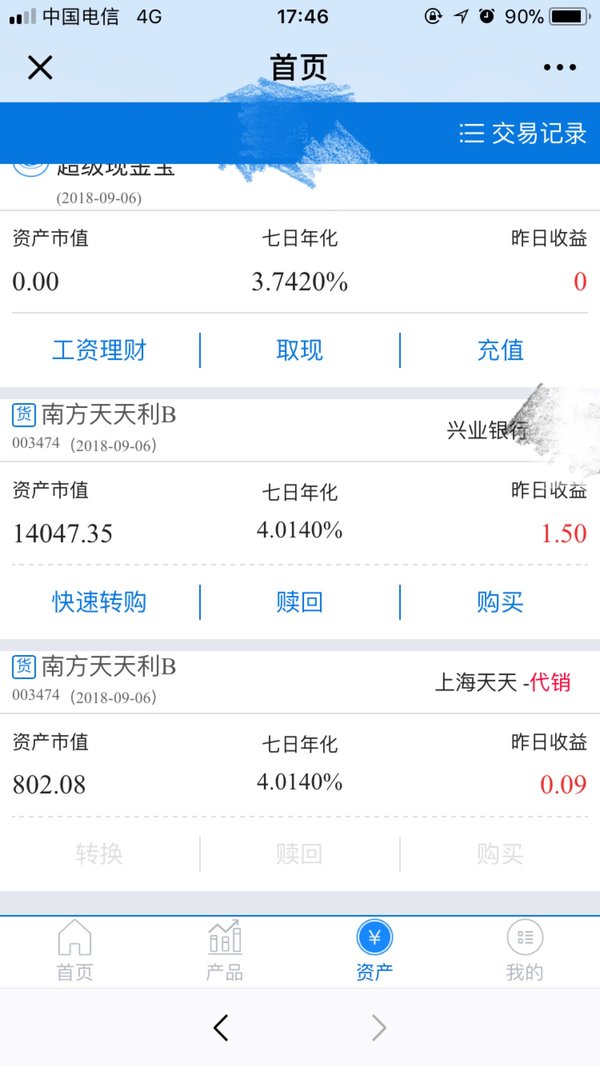
Task: Tap 充值 to top up
Action: [500, 350]
